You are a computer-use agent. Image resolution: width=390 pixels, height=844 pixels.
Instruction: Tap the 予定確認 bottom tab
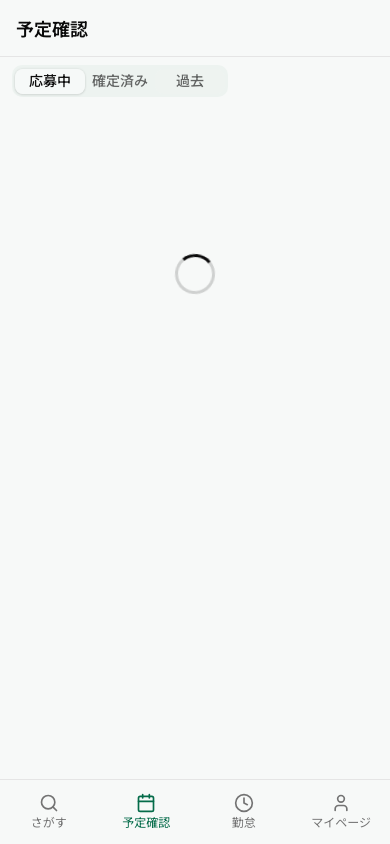coord(146,811)
